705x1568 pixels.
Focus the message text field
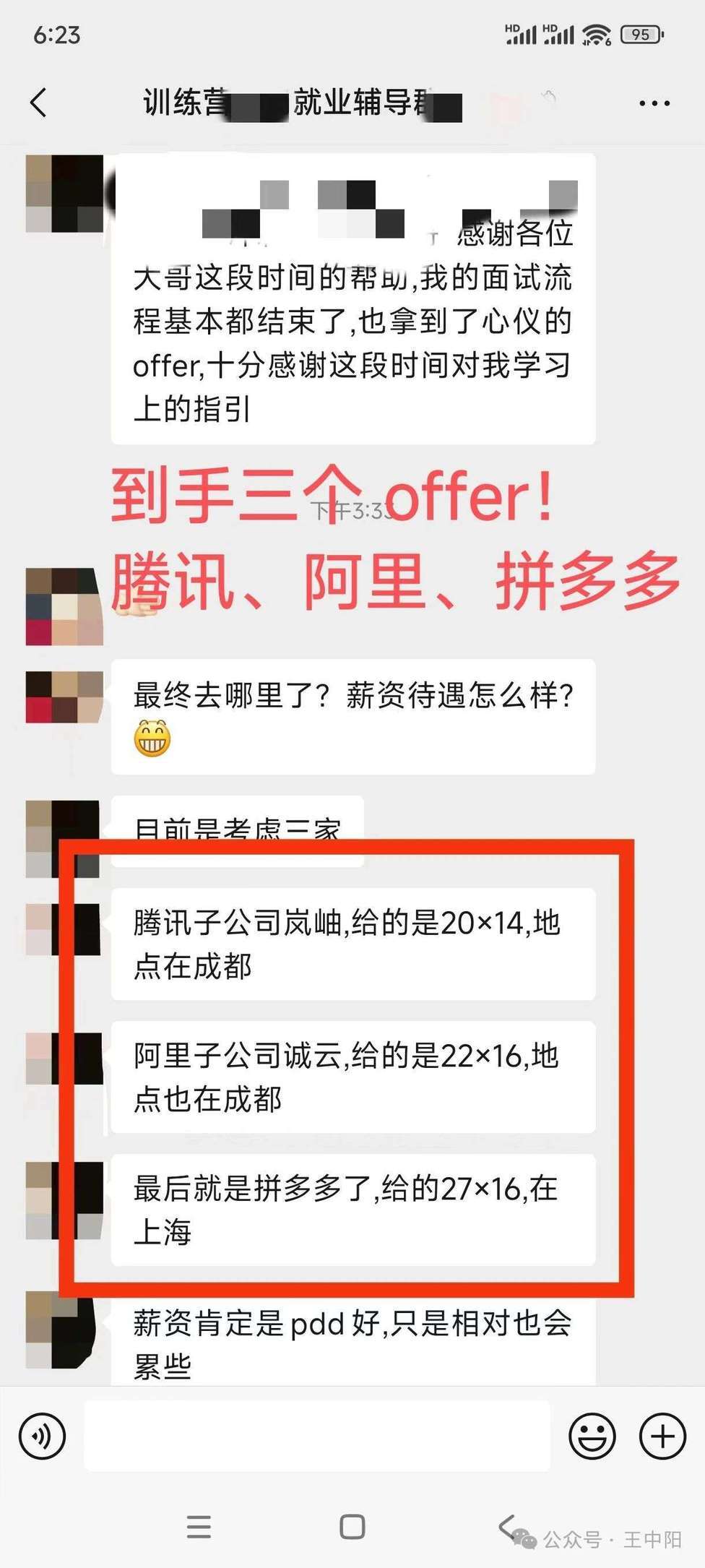[316, 1436]
